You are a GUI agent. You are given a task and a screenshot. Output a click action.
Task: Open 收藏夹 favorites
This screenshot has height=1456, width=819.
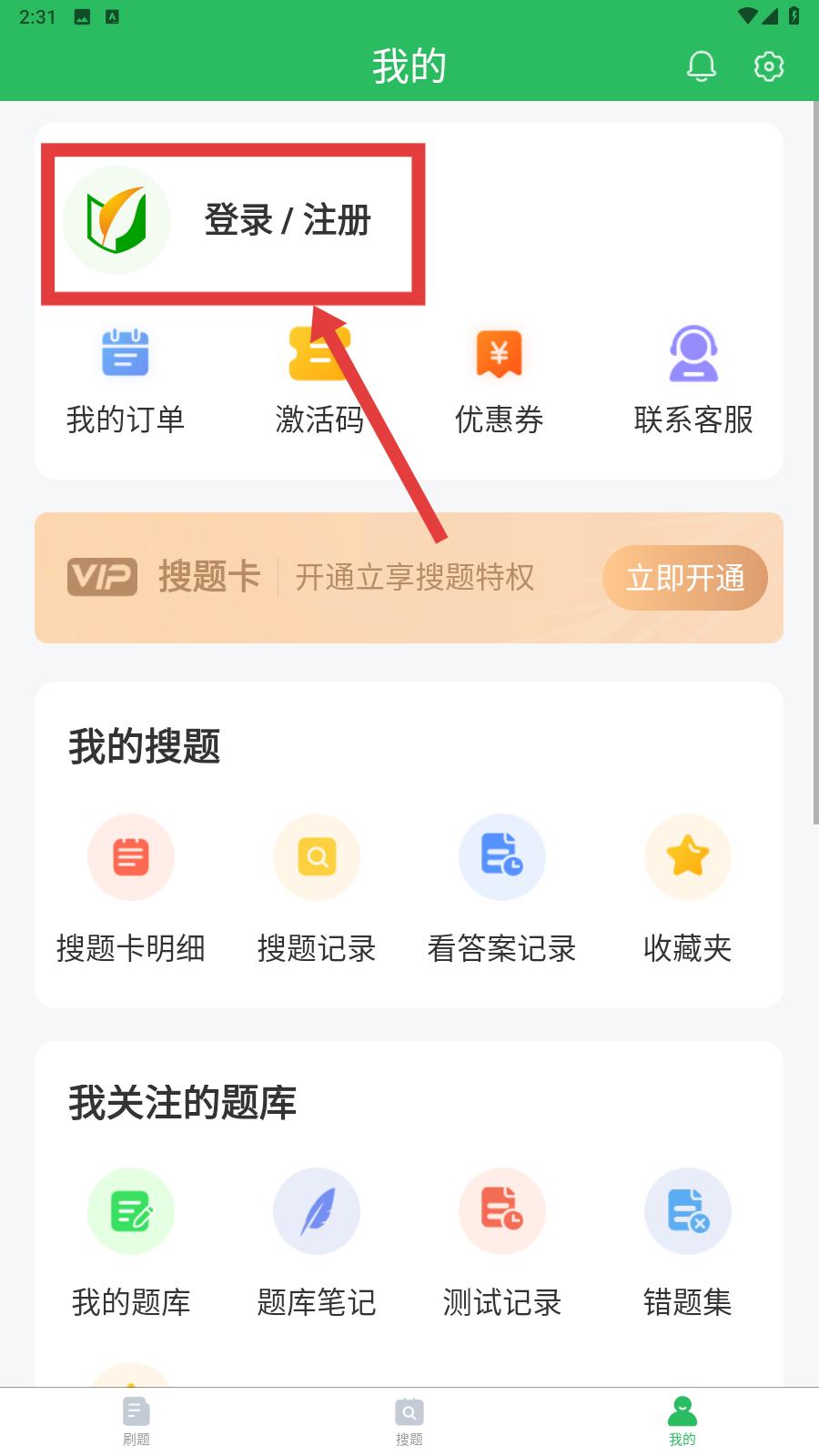(x=688, y=890)
